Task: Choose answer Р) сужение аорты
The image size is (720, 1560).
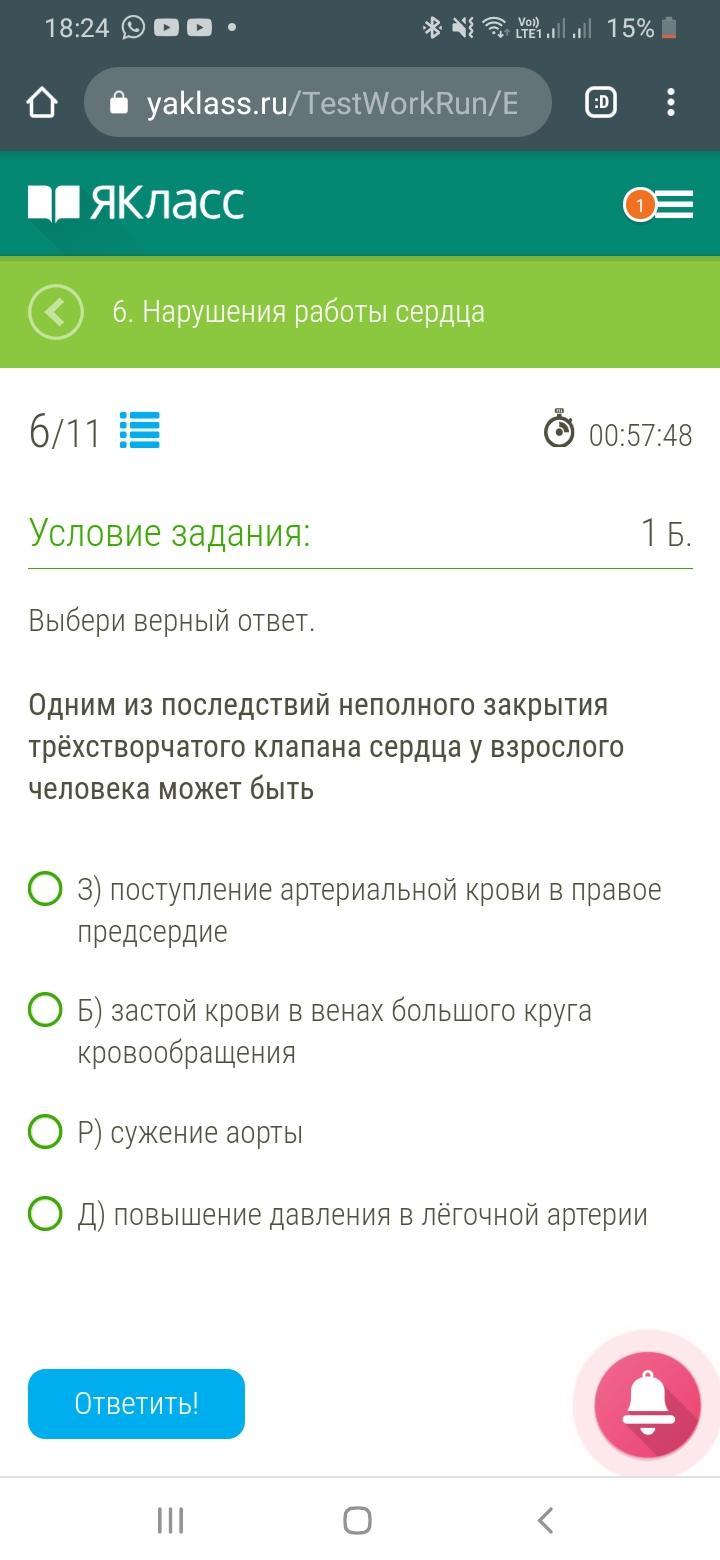Action: tap(45, 1132)
